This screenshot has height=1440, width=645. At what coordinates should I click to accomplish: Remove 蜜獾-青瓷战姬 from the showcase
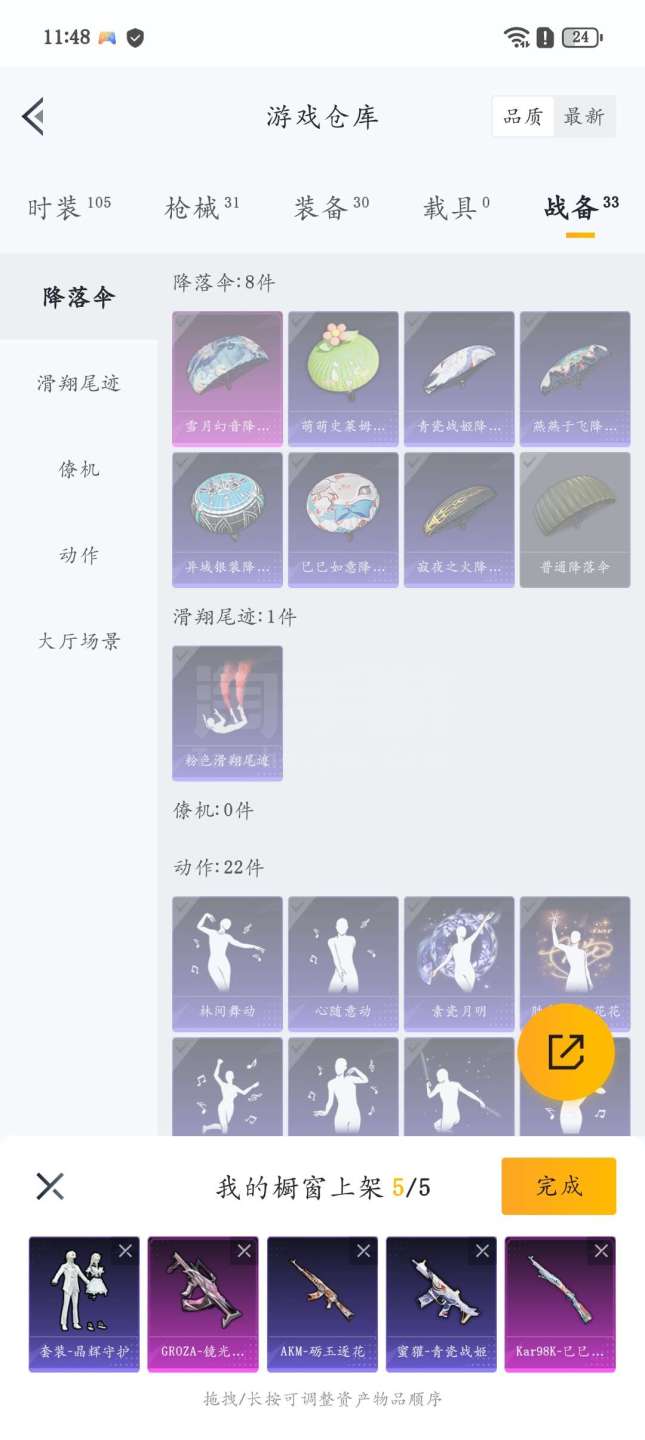482,1251
